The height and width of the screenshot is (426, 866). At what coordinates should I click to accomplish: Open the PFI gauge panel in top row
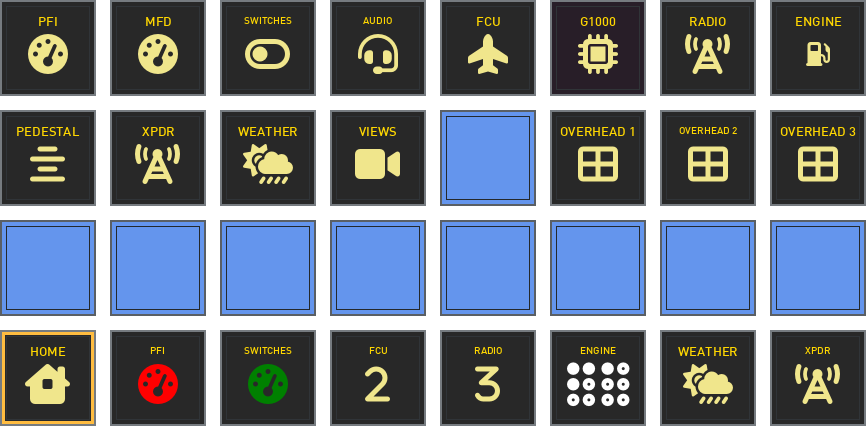pyautogui.click(x=48, y=47)
